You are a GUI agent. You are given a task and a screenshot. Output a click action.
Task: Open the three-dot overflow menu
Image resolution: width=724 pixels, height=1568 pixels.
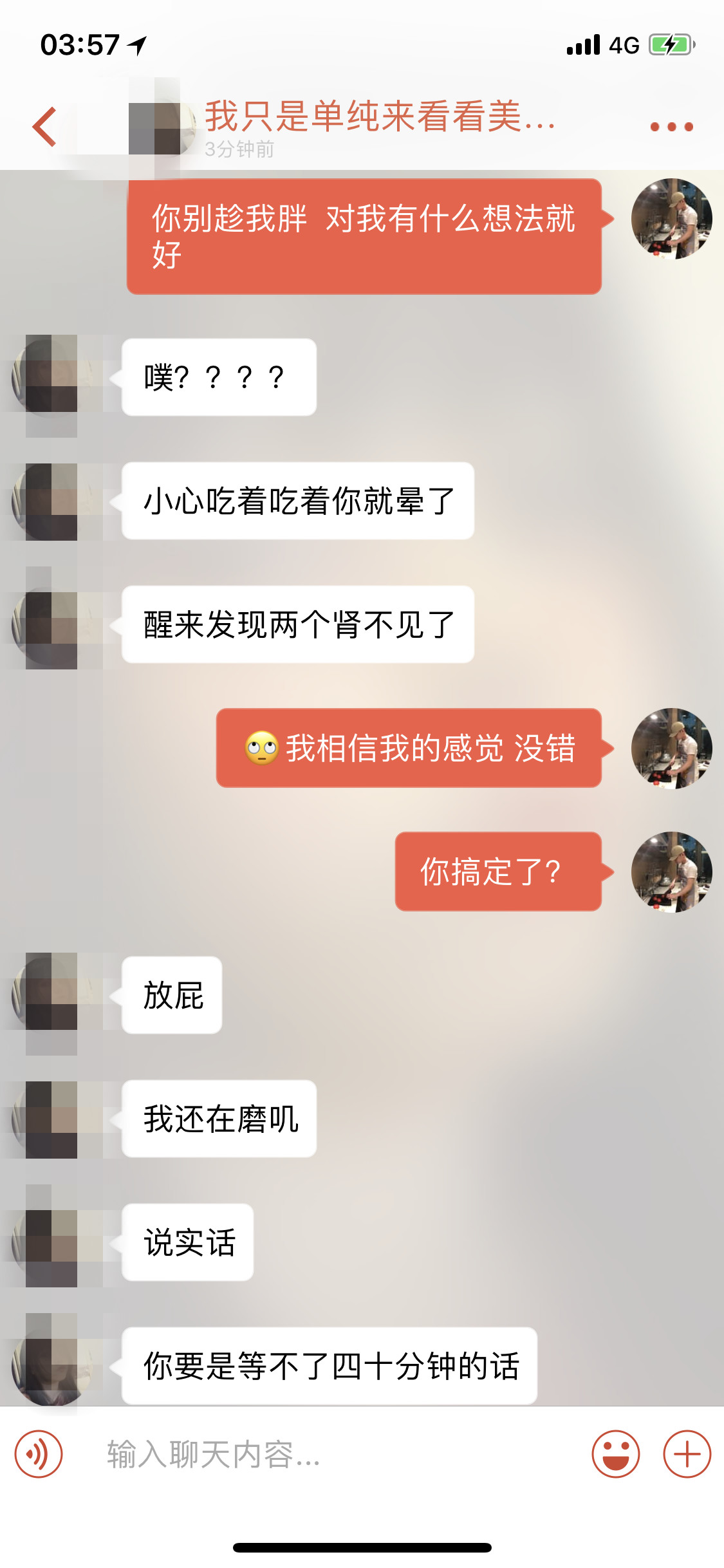point(671,127)
